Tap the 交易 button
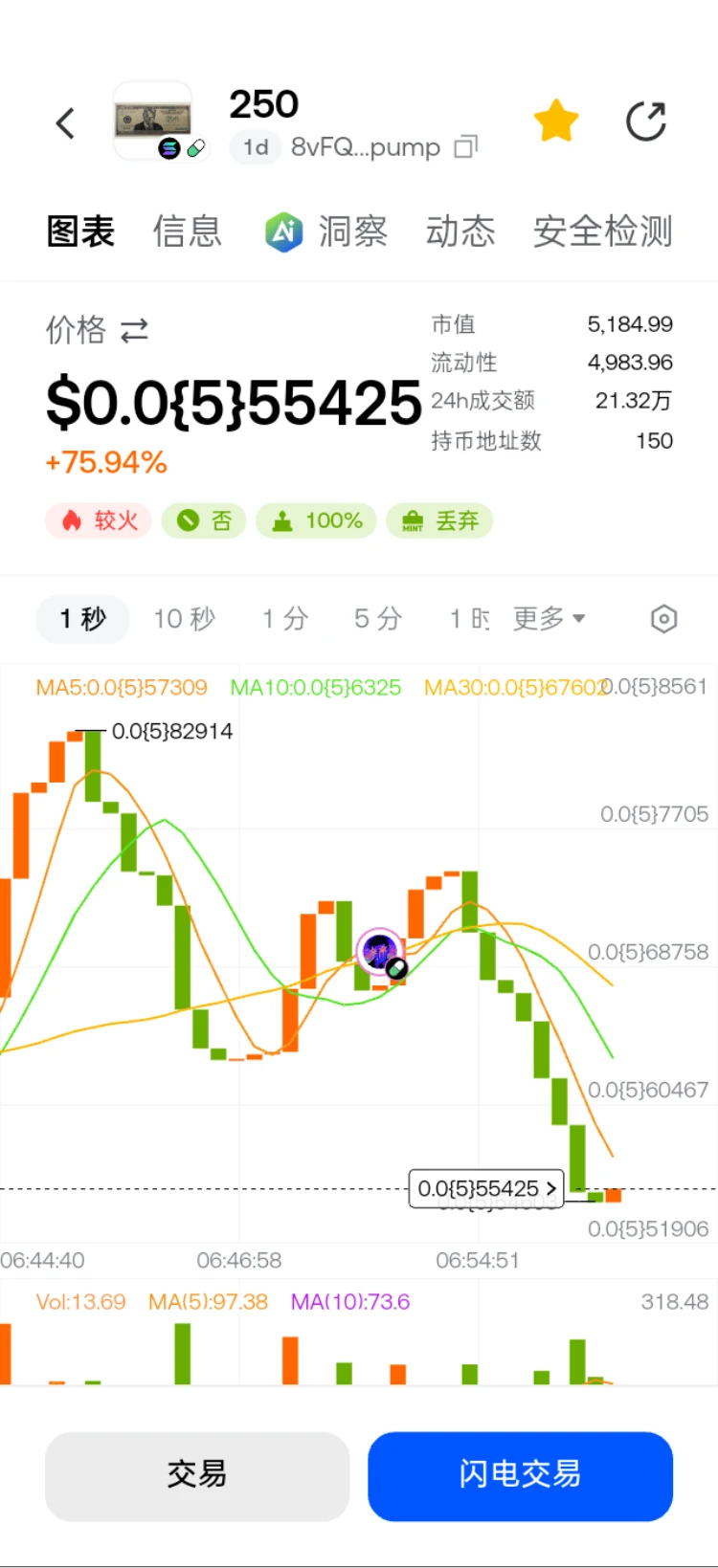Screen dimensions: 718x1568 click(197, 1474)
